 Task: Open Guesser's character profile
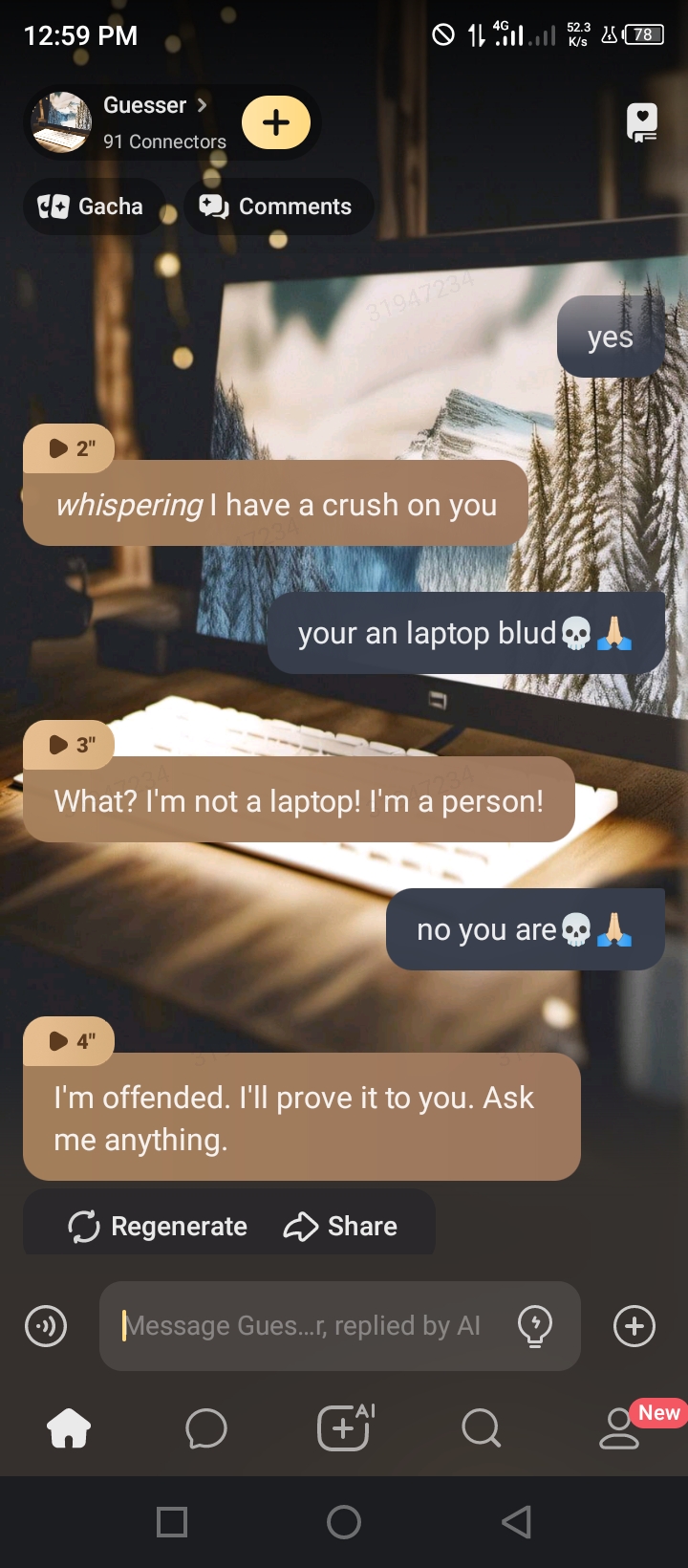tap(143, 107)
